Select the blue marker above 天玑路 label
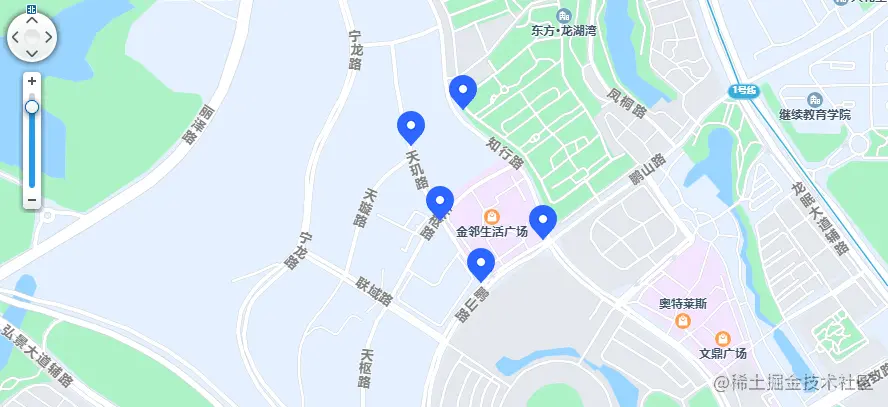The width and height of the screenshot is (888, 407). coord(411,127)
